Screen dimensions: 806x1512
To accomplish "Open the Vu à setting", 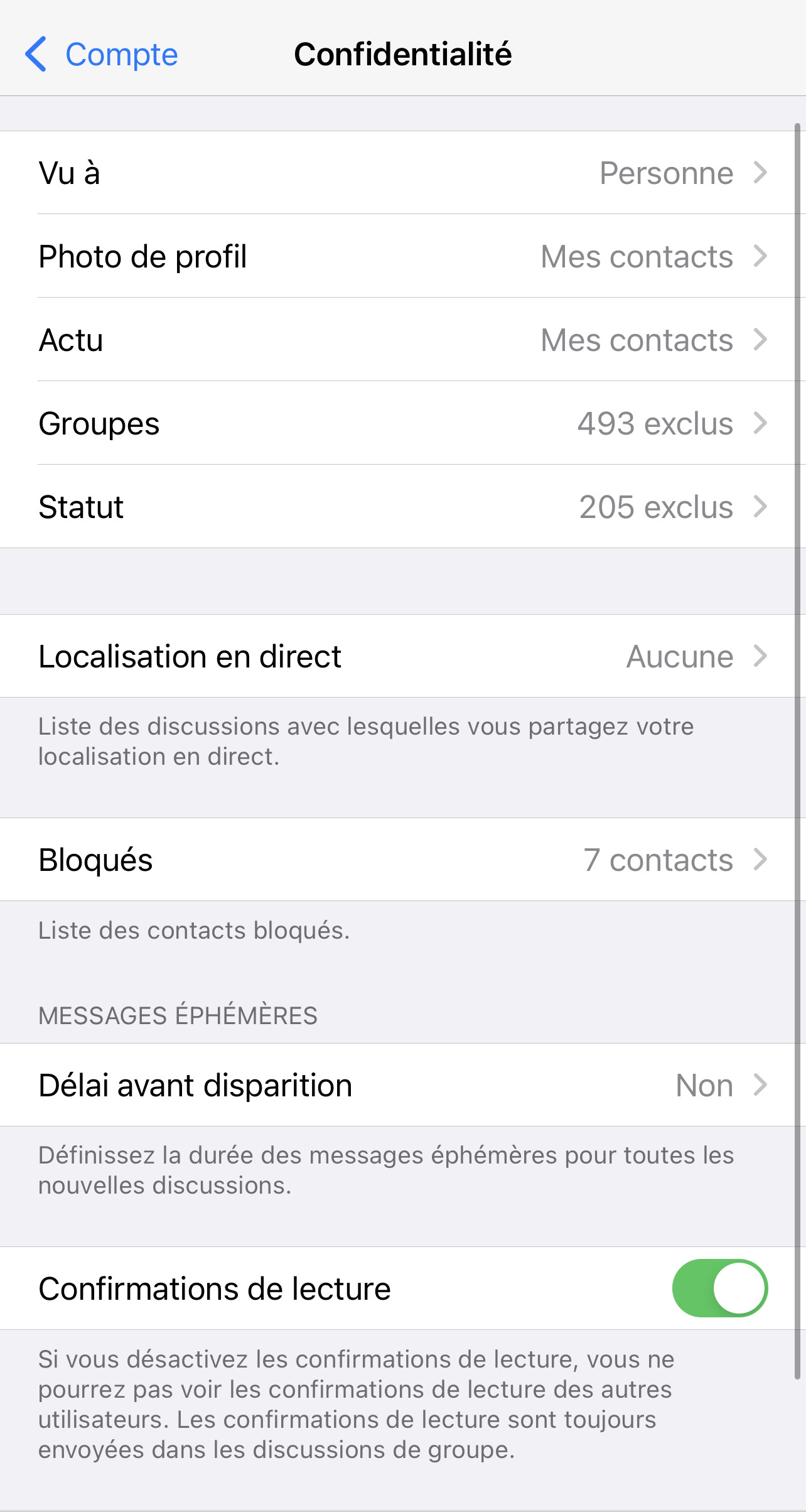I will click(402, 173).
